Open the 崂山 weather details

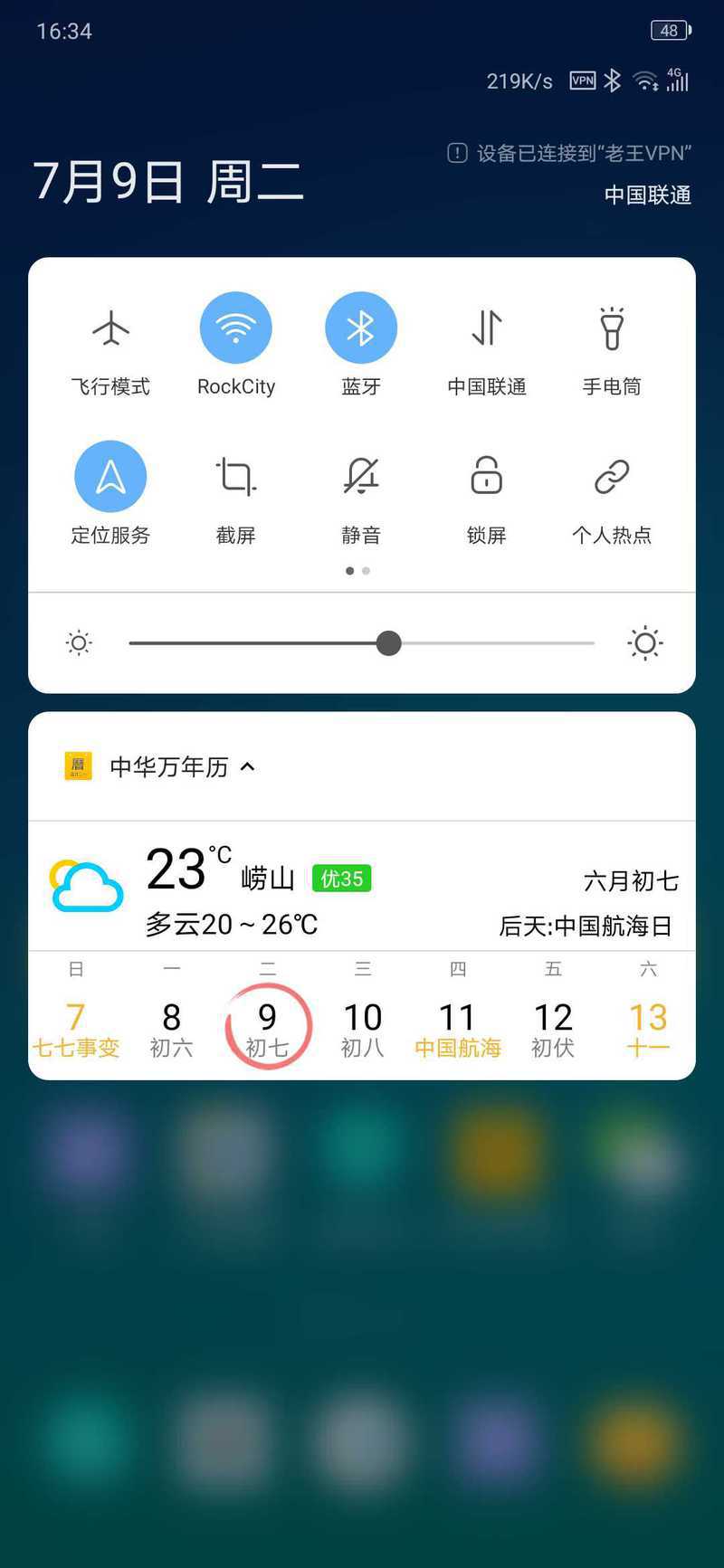pyautogui.click(x=268, y=879)
